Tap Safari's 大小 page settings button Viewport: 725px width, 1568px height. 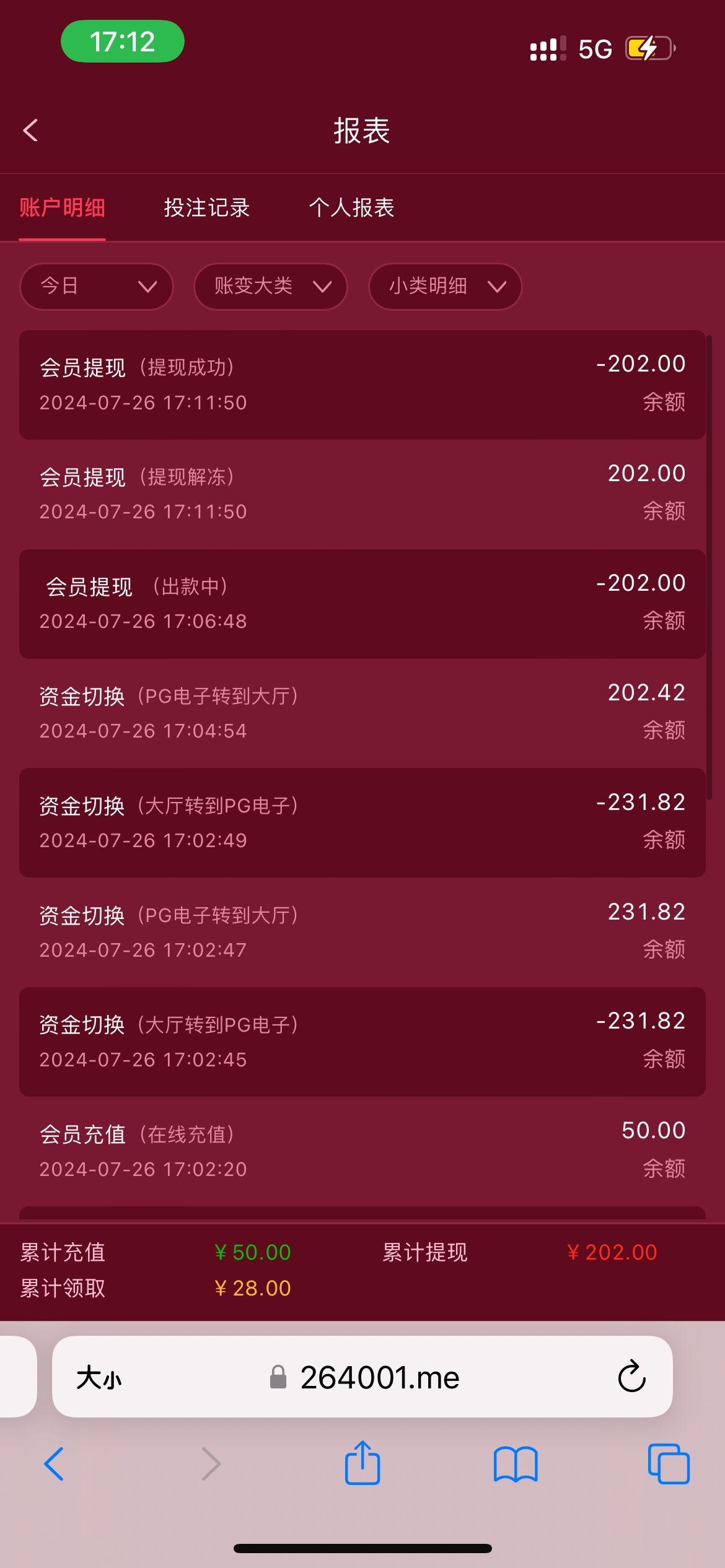[99, 1379]
